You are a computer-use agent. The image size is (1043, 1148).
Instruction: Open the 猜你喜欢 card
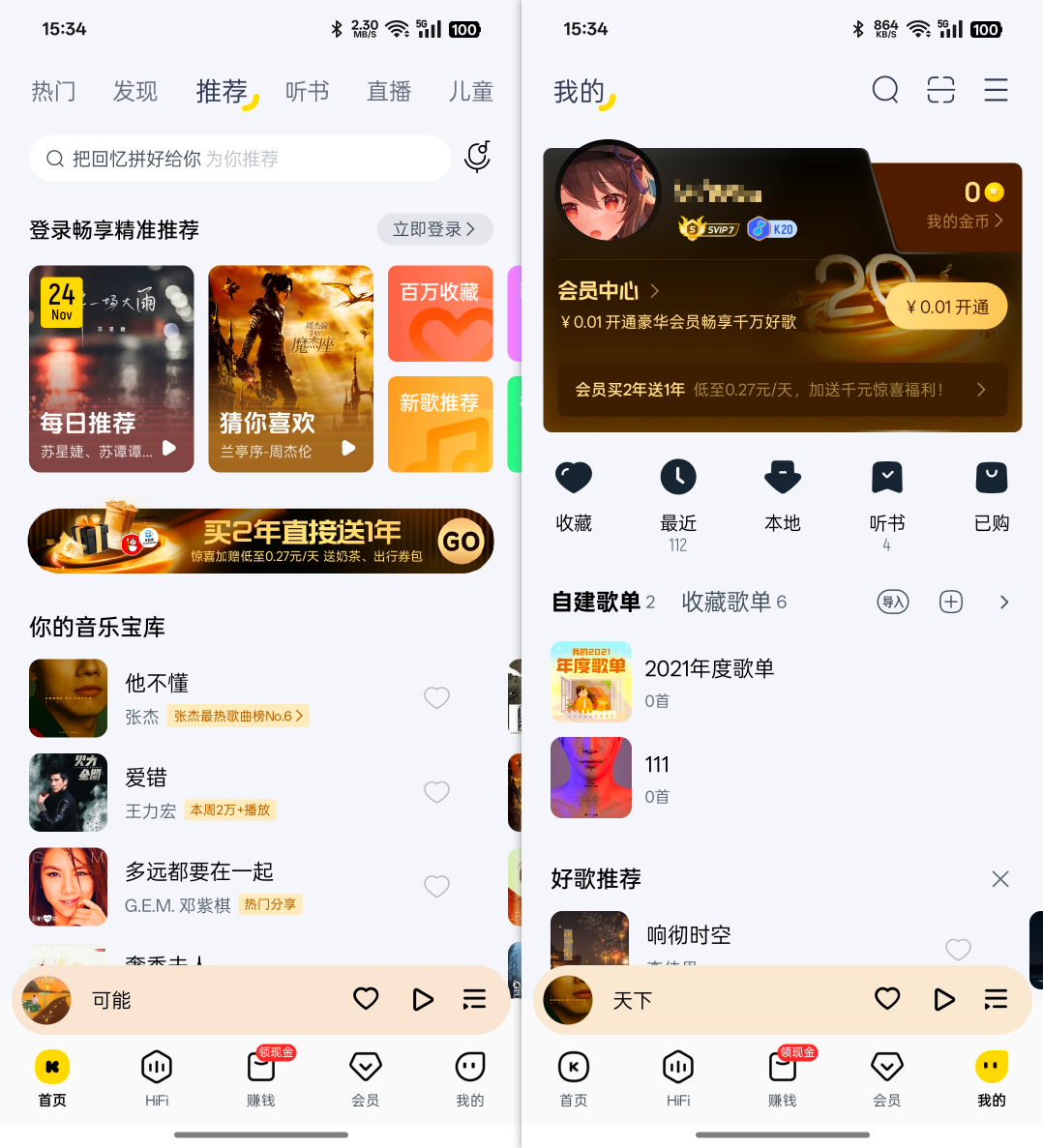coord(290,368)
